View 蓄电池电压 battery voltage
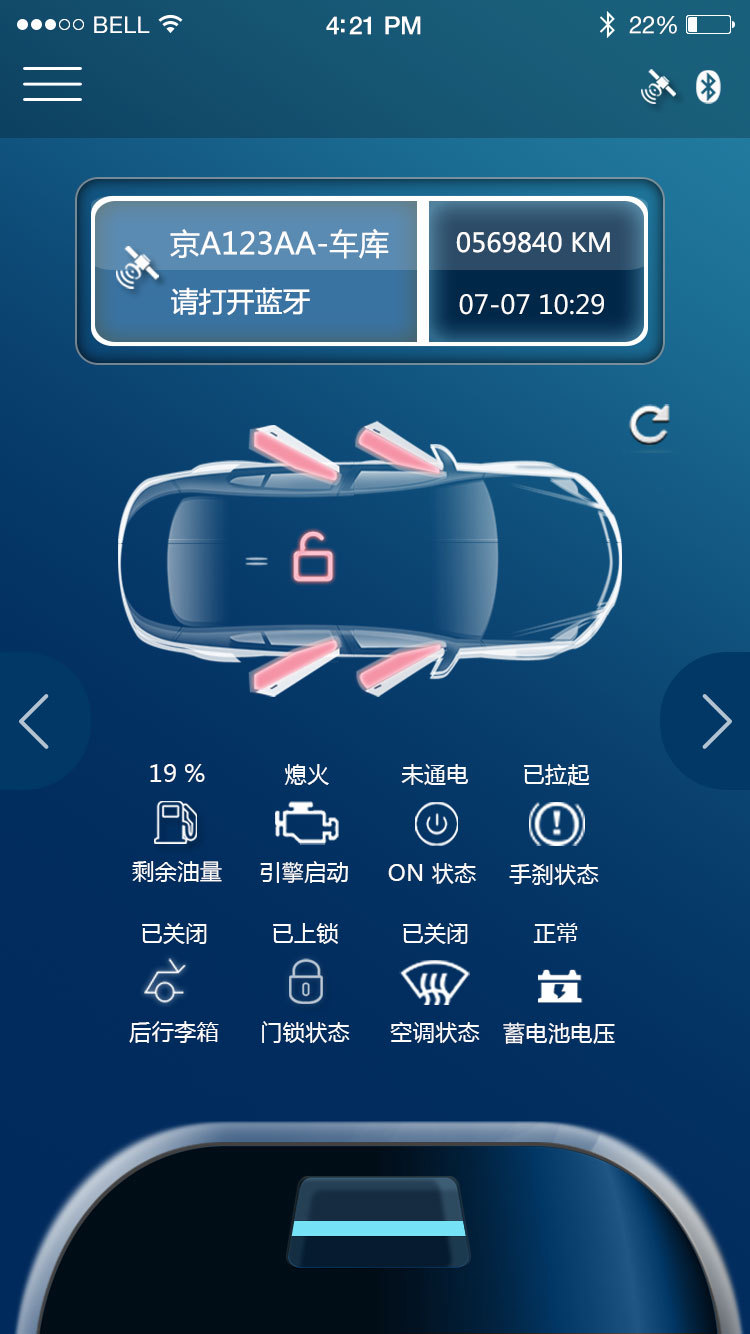 tap(558, 985)
